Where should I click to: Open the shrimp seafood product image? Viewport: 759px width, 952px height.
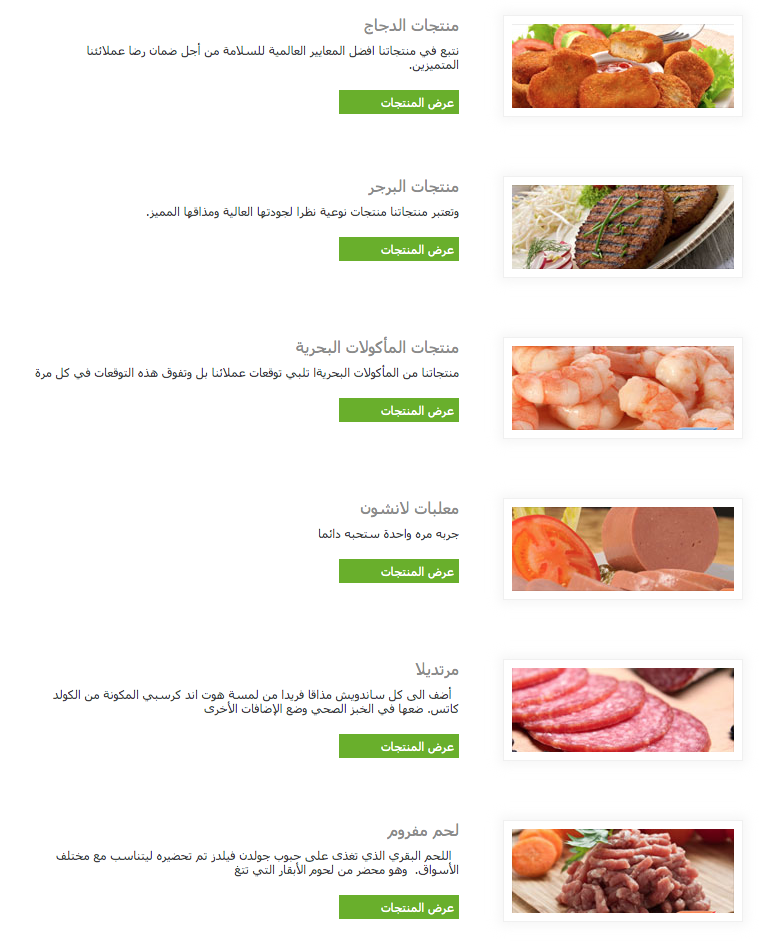[622, 388]
